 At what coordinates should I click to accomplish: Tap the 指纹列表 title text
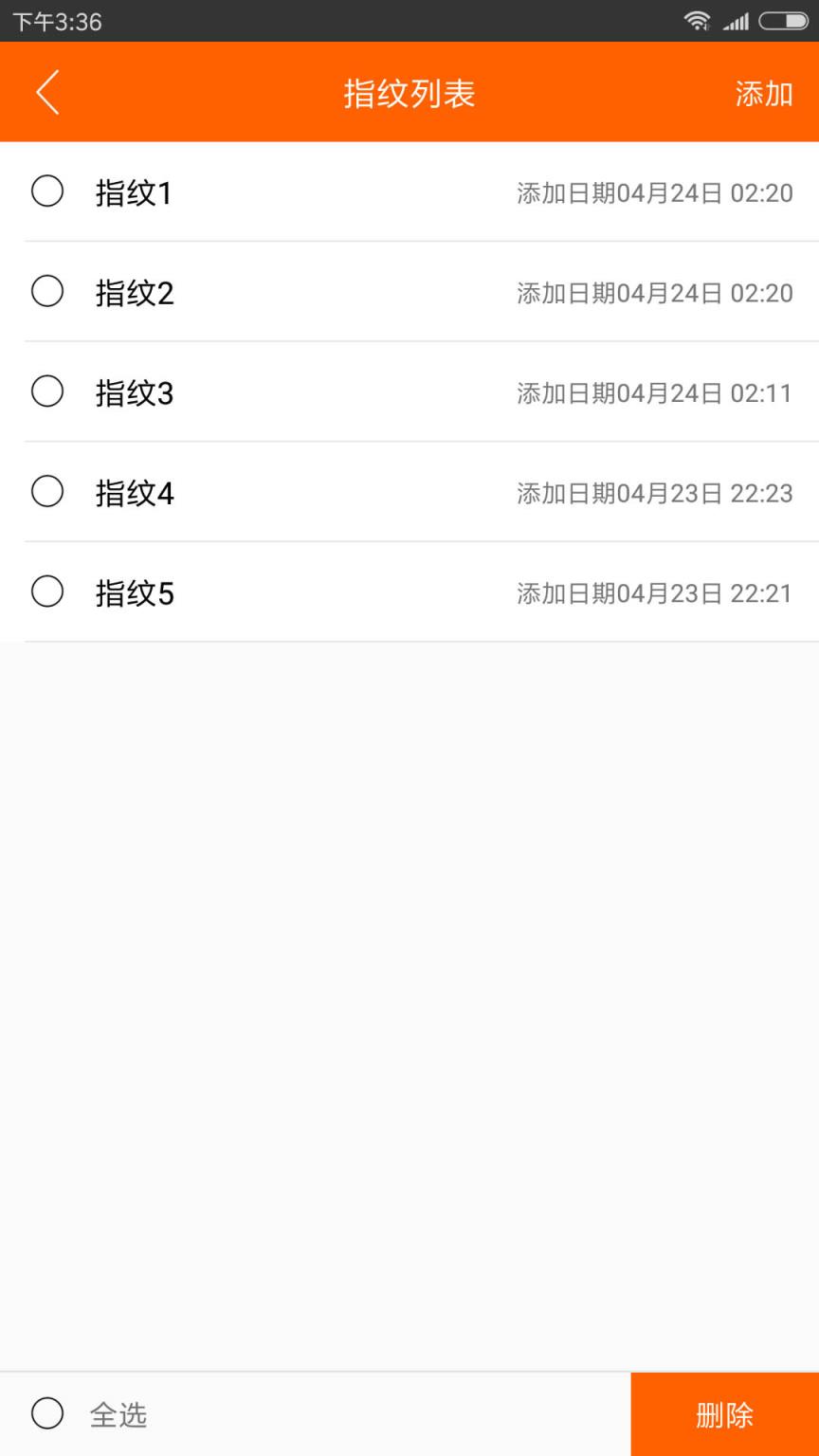point(409,92)
